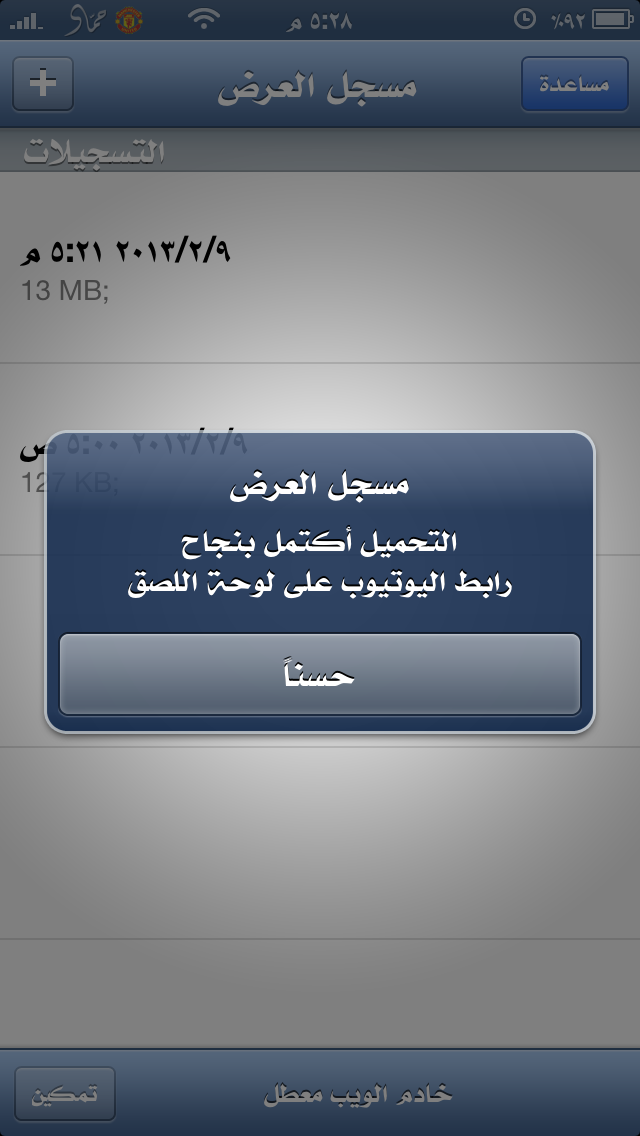This screenshot has width=640, height=1136.
Task: Open the 13 MB recording from 5:21
Action: pos(320,268)
